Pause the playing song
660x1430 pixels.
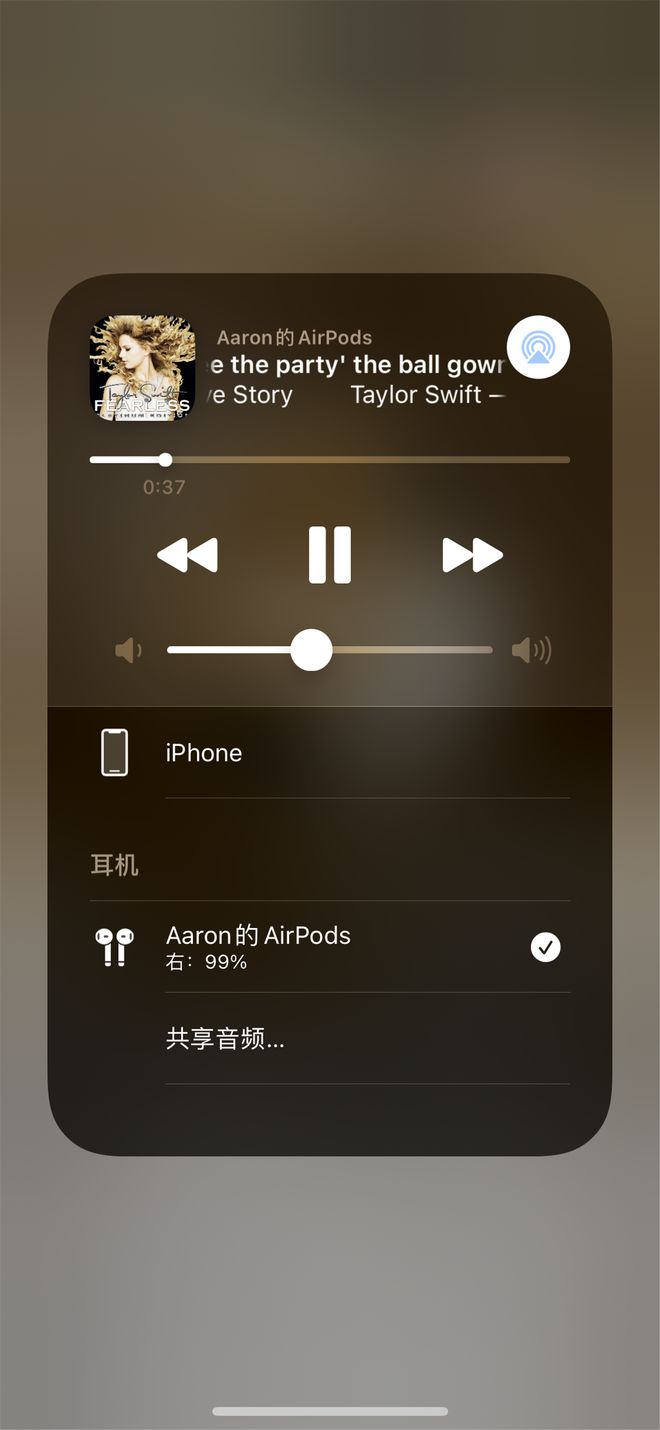pyautogui.click(x=329, y=554)
